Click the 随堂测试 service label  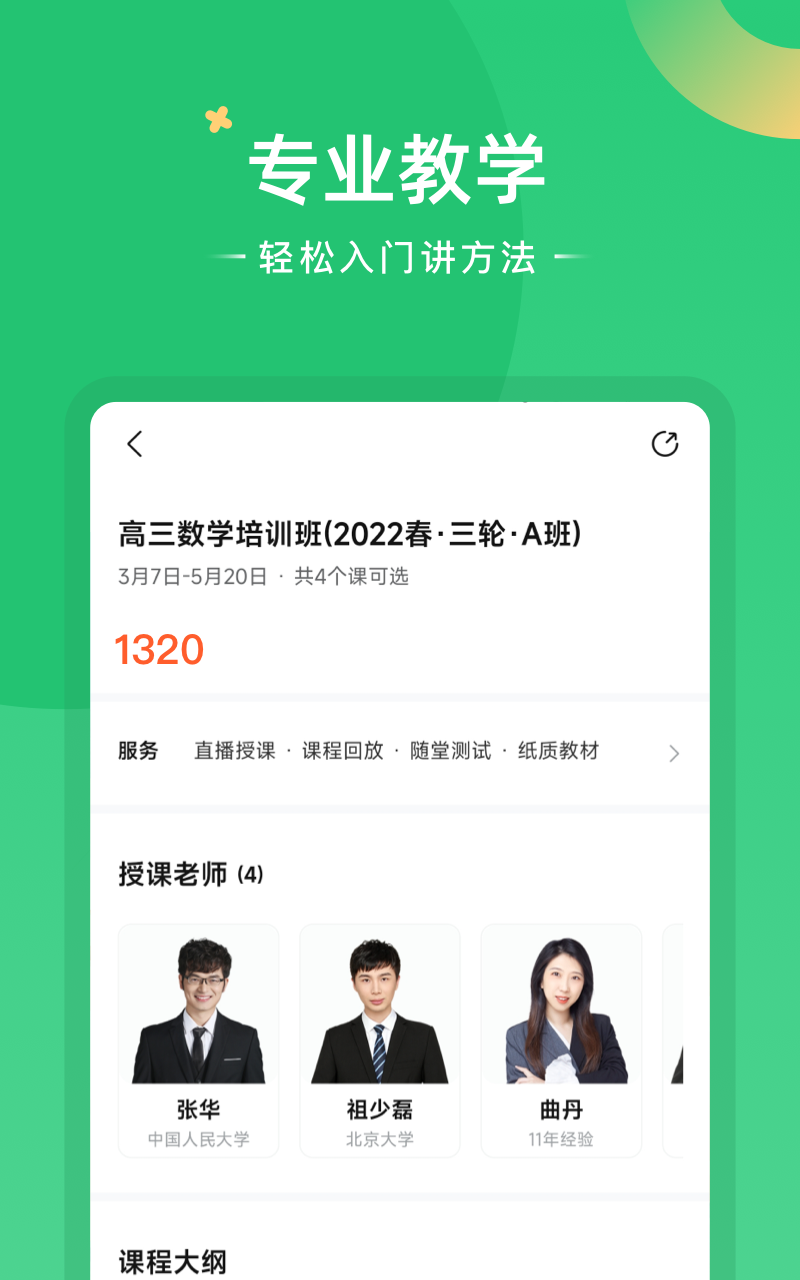point(435,752)
